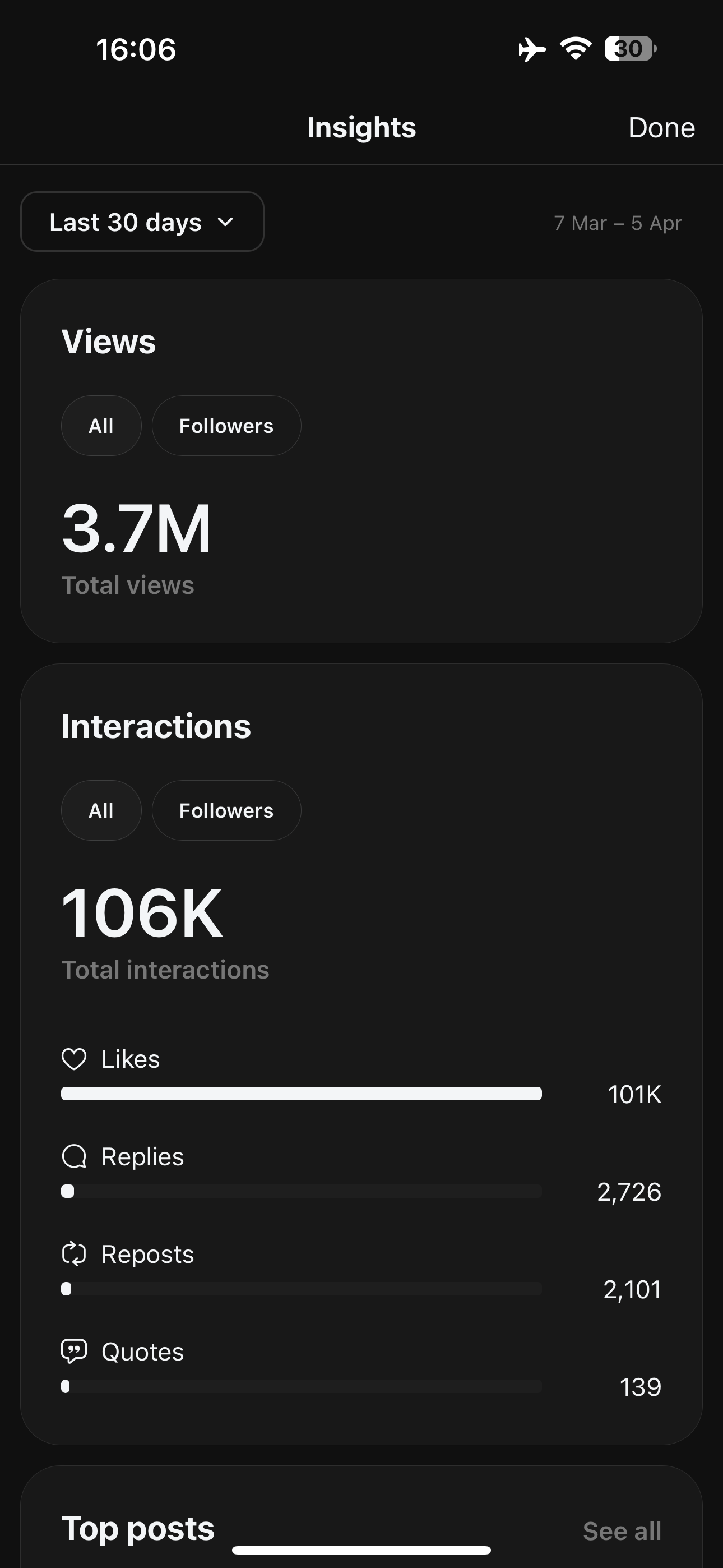Select the Followers chip under Views
The image size is (723, 1568).
(226, 426)
